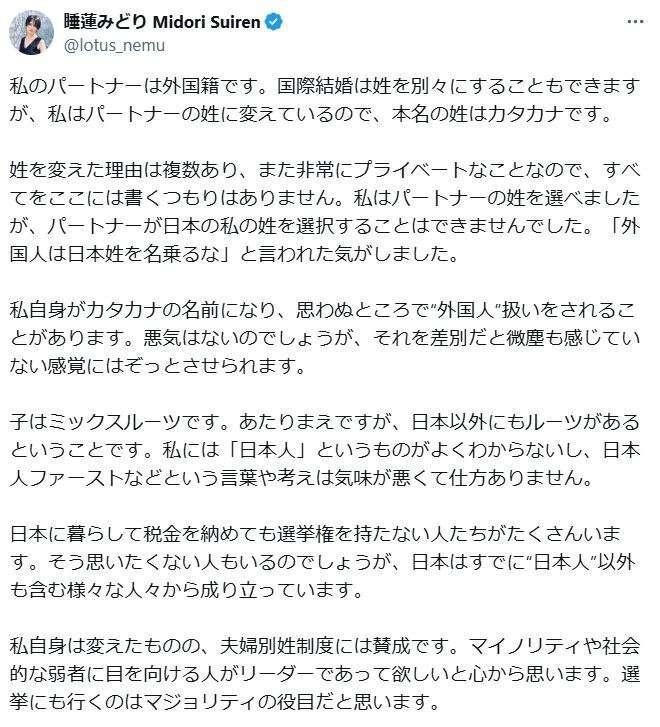Open the post's overflow menu
The width and height of the screenshot is (660, 727).
pyautogui.click(x=634, y=22)
